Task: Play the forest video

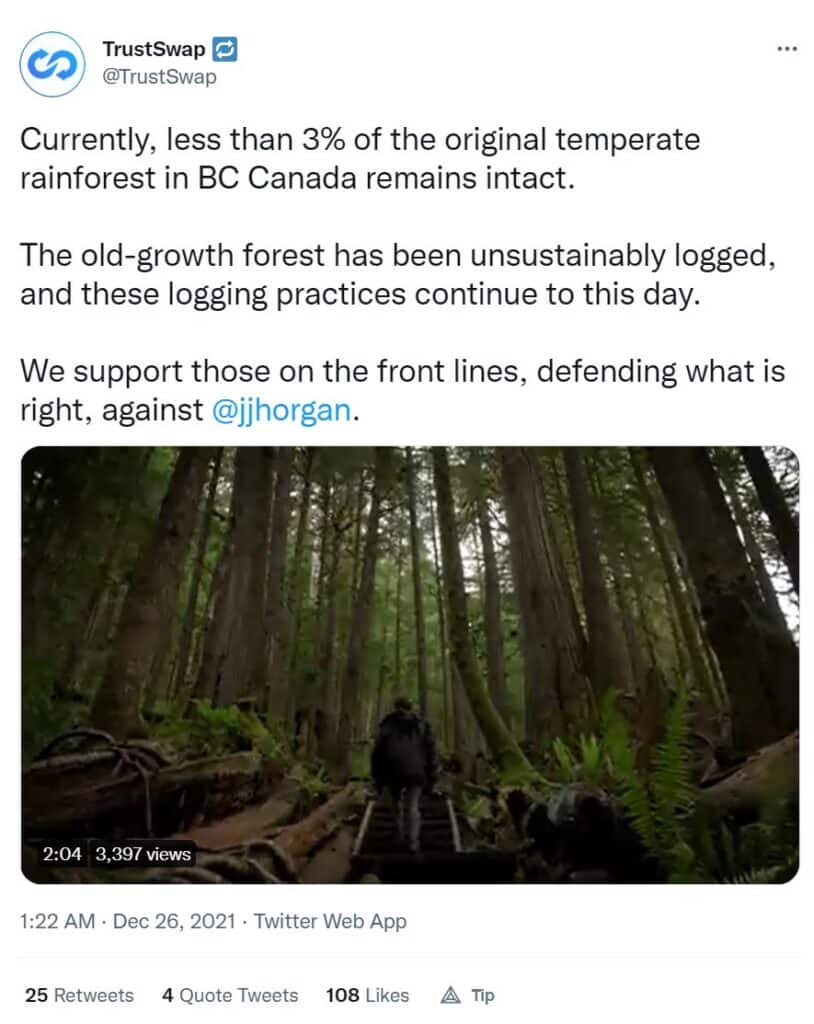Action: [410, 664]
